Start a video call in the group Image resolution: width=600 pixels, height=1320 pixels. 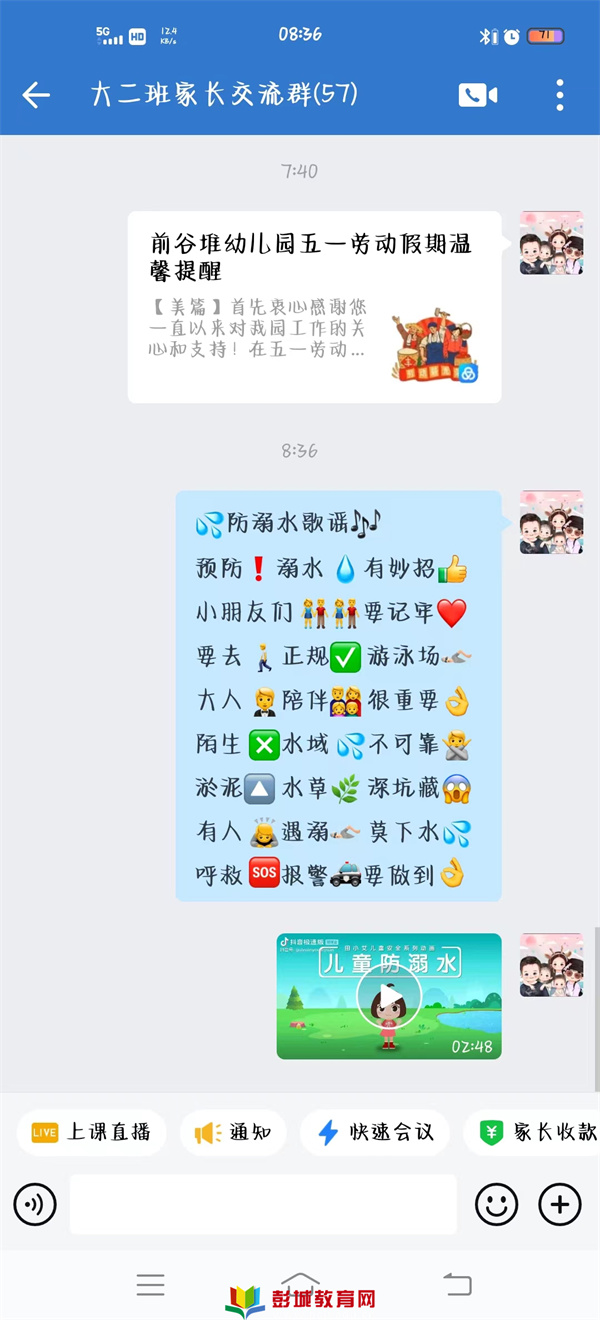477,95
